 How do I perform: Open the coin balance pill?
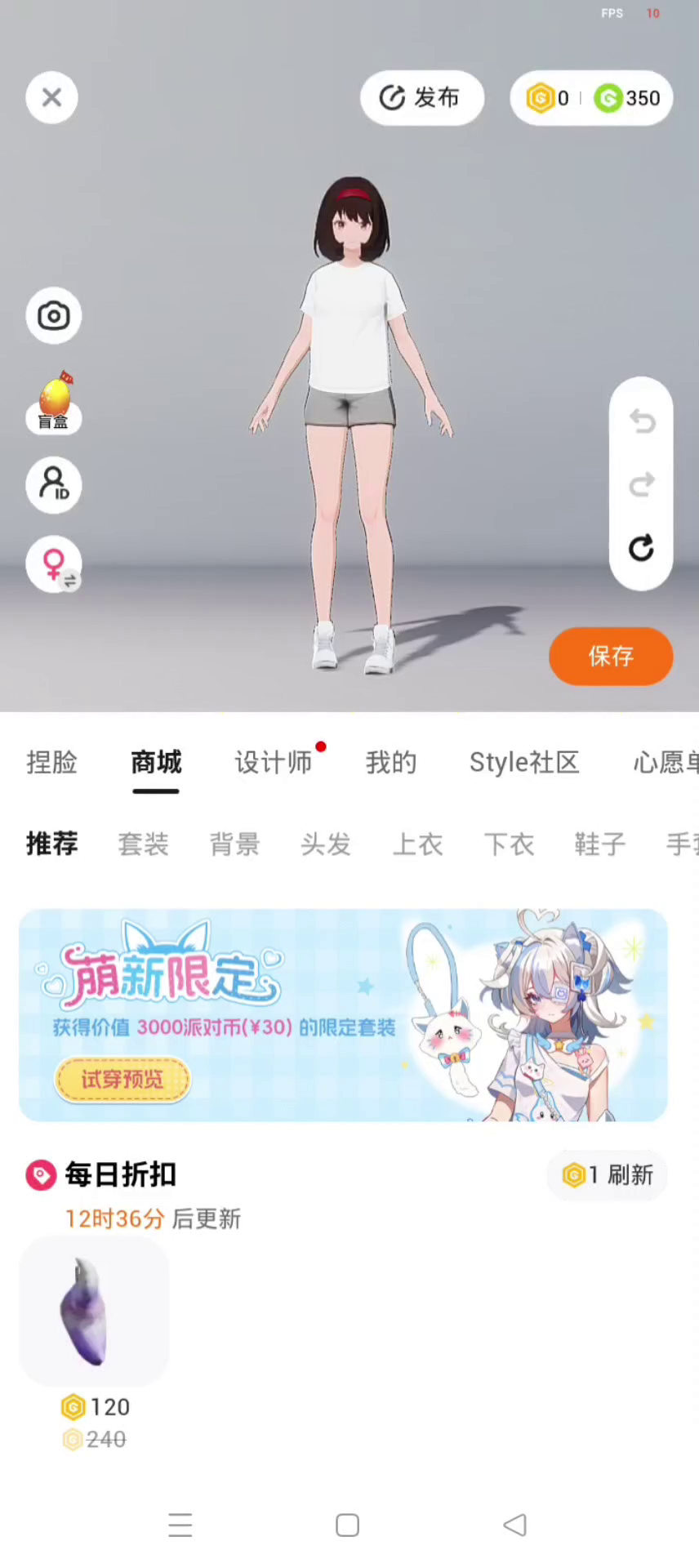591,98
